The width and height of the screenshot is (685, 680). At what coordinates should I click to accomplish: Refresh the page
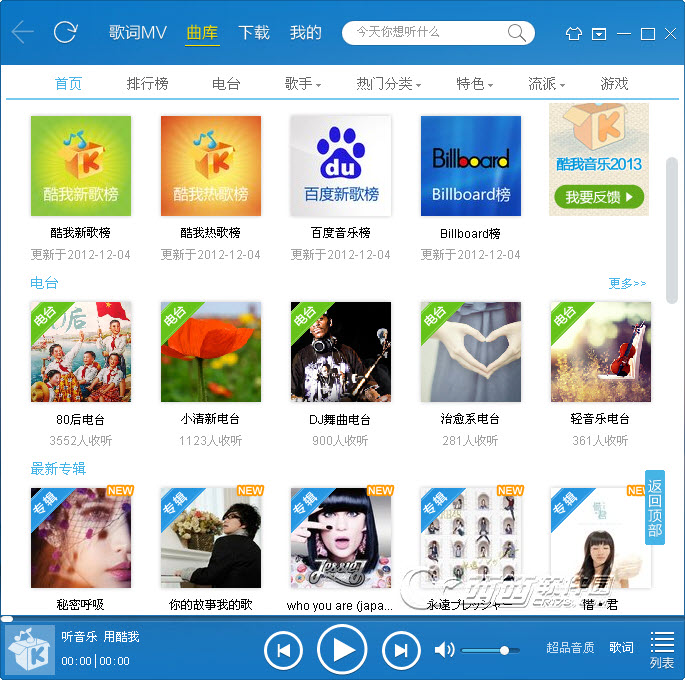click(x=65, y=32)
